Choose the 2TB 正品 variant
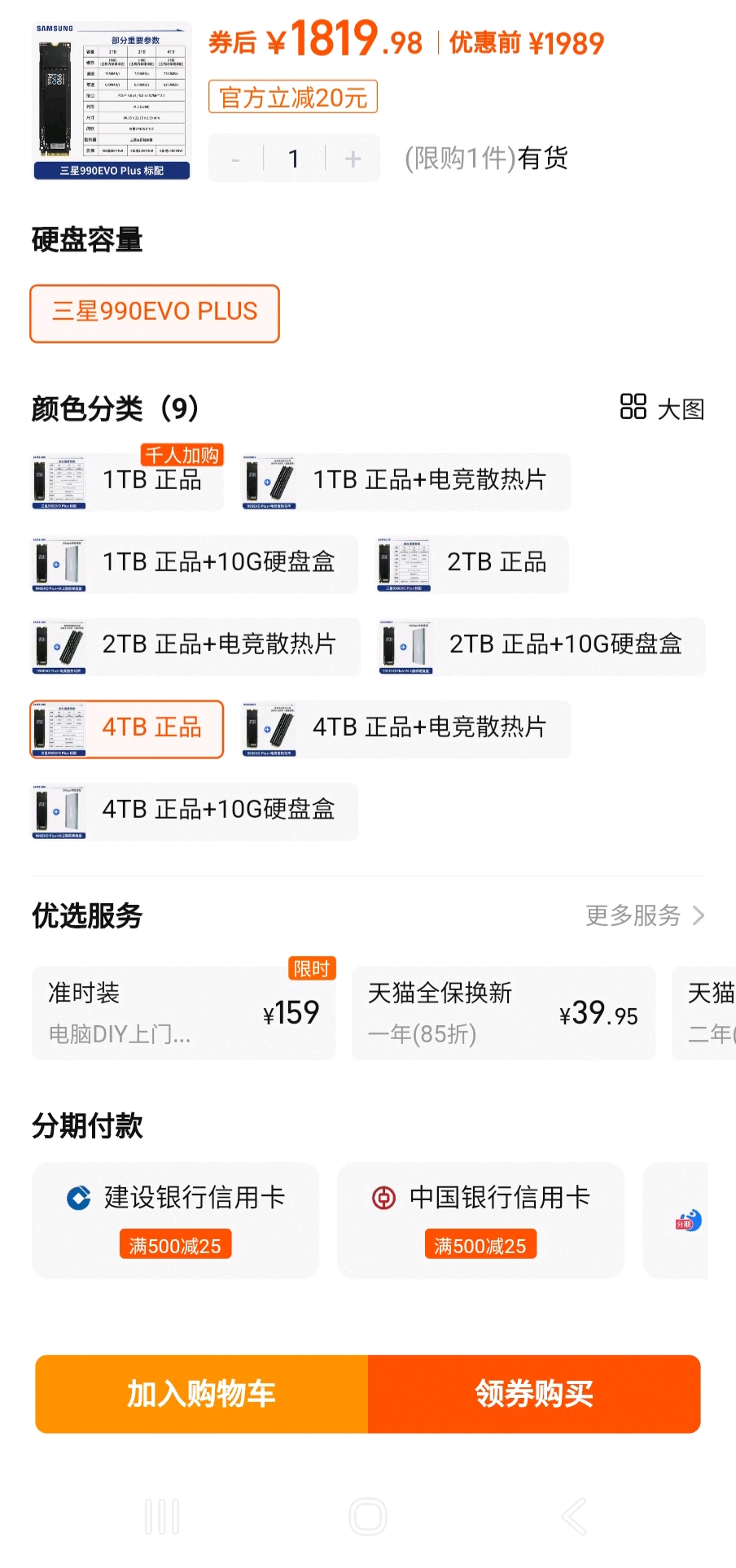The height and width of the screenshot is (1568, 736). (472, 564)
